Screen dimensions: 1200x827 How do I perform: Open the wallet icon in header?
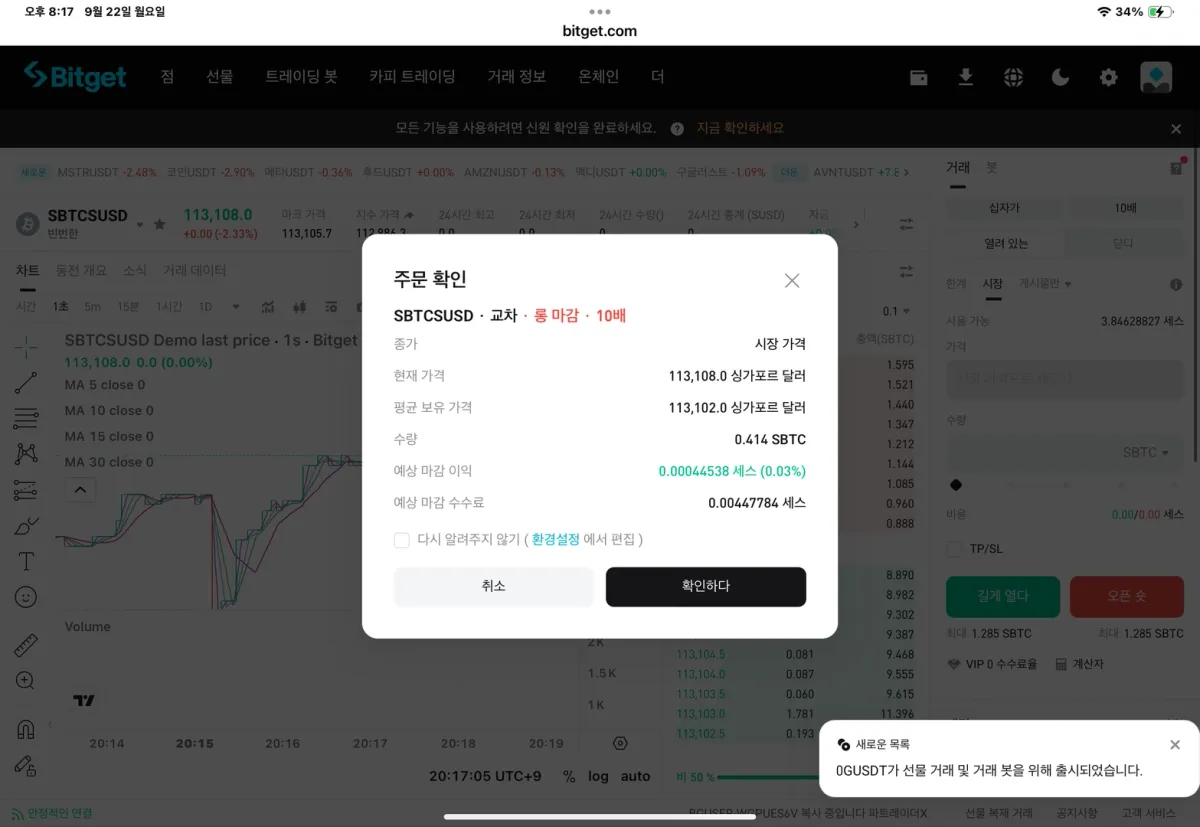(918, 77)
